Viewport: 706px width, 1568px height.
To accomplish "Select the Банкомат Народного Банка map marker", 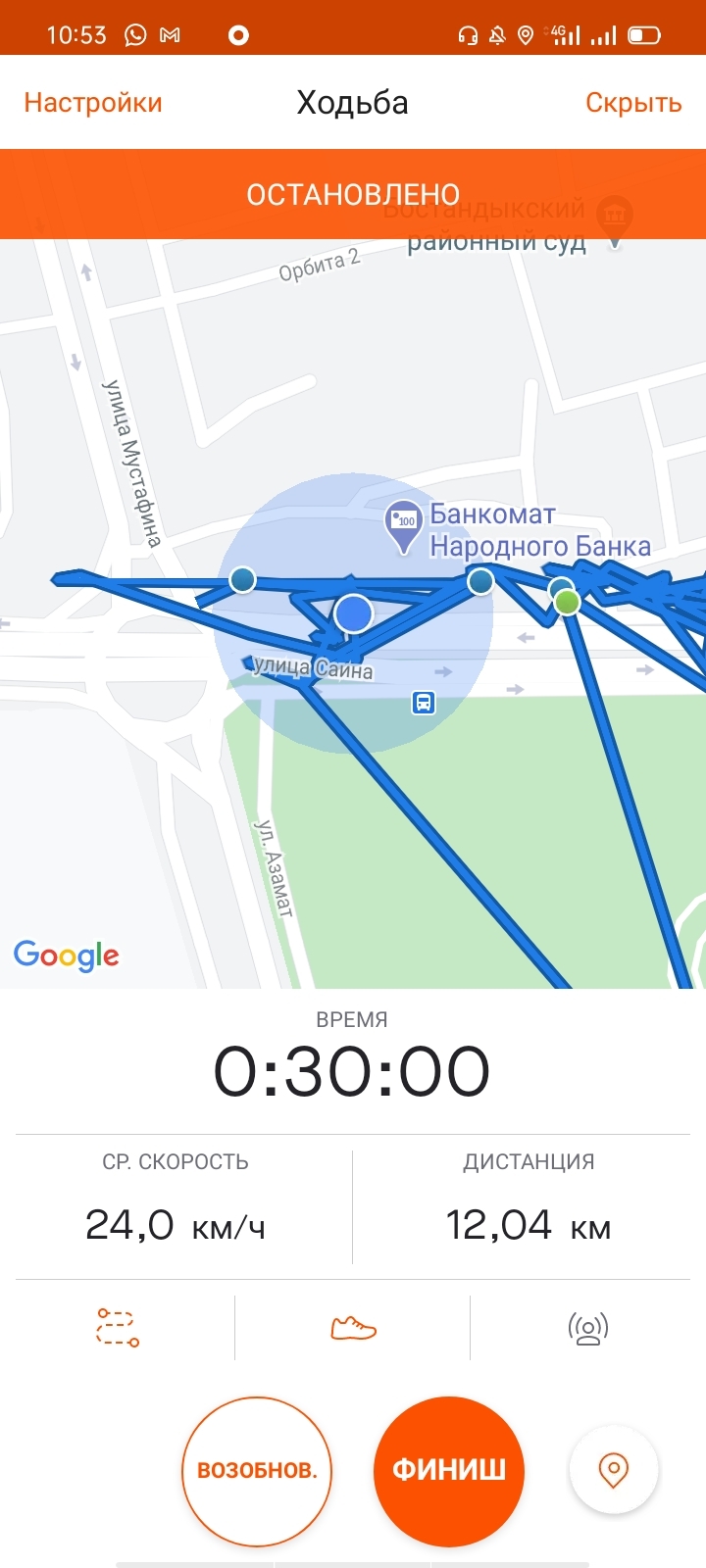I will tap(403, 523).
